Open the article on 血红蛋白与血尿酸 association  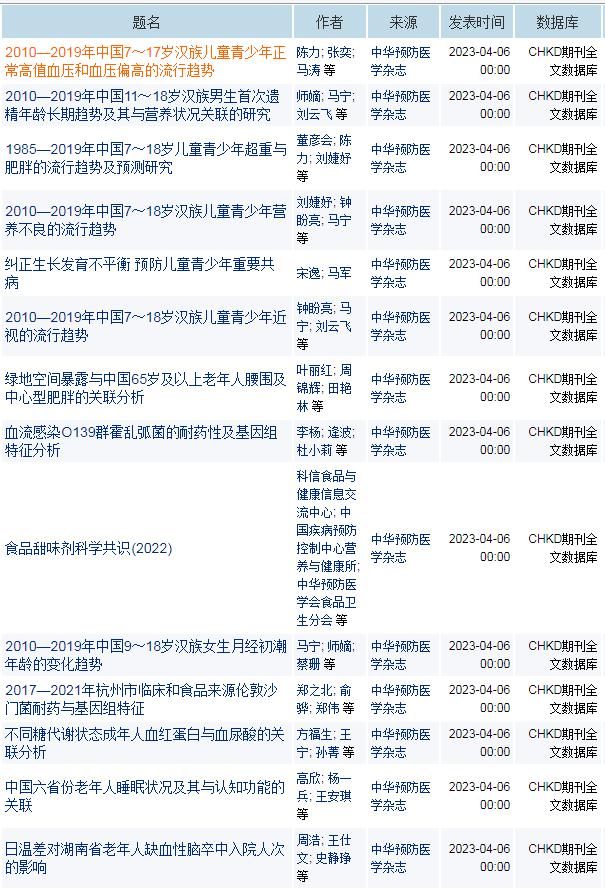coord(146,743)
